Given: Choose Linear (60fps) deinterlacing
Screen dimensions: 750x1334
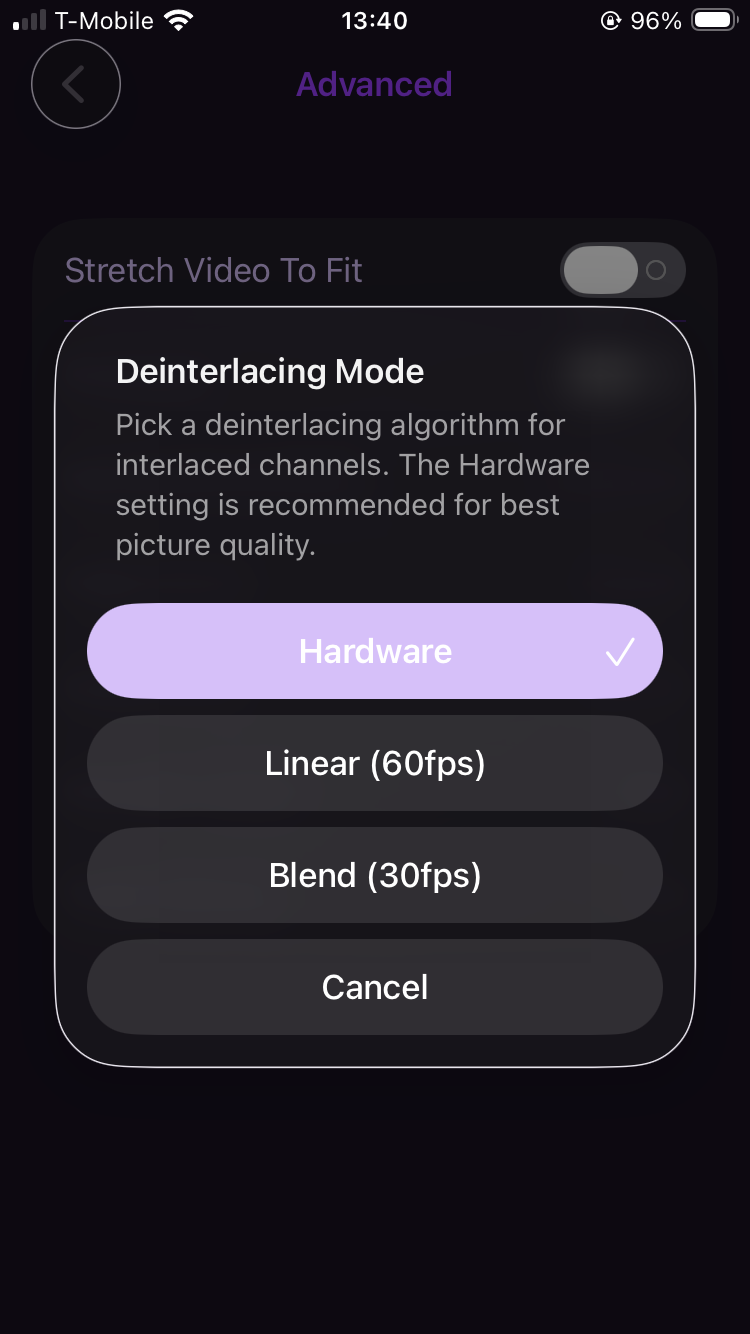Looking at the screenshot, I should pos(375,763).
